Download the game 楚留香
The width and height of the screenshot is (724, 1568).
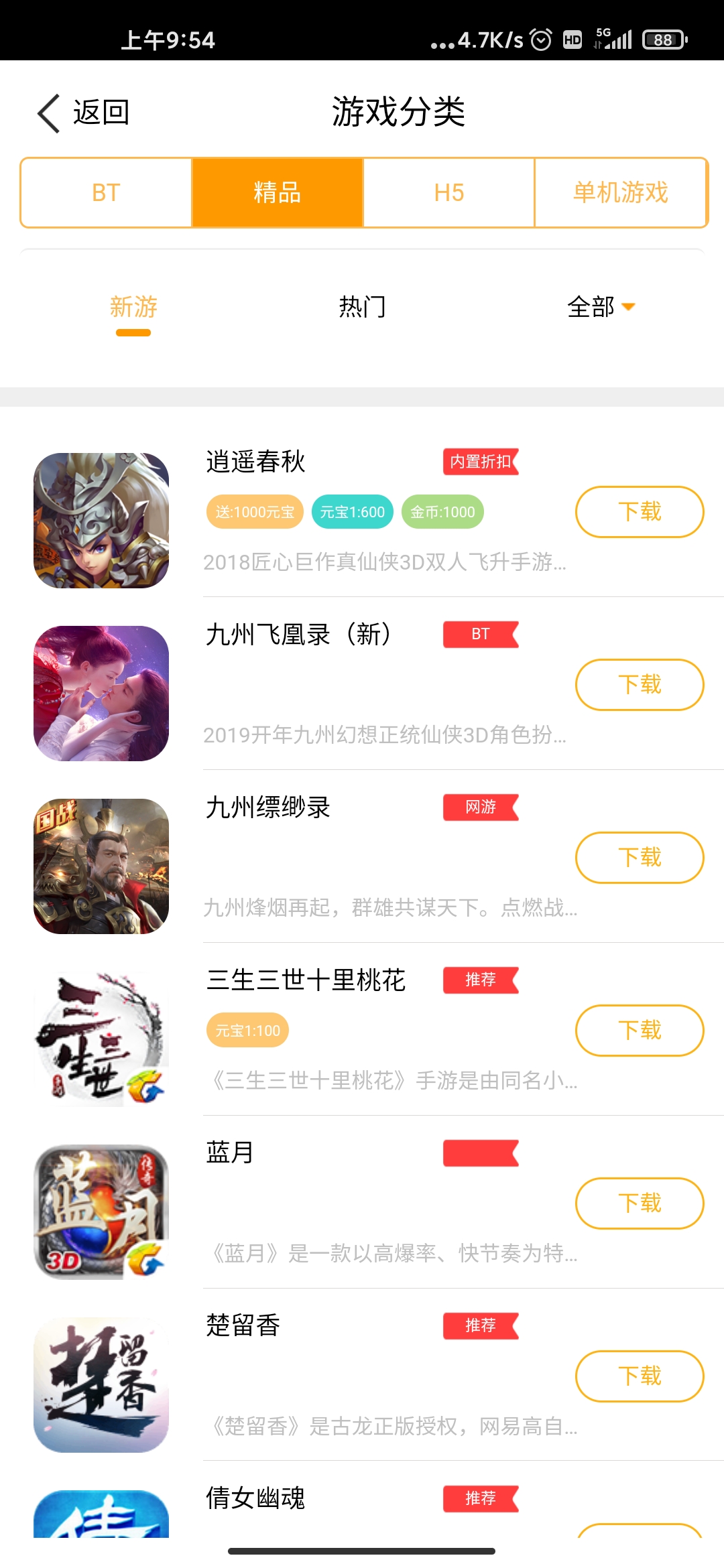point(639,1376)
